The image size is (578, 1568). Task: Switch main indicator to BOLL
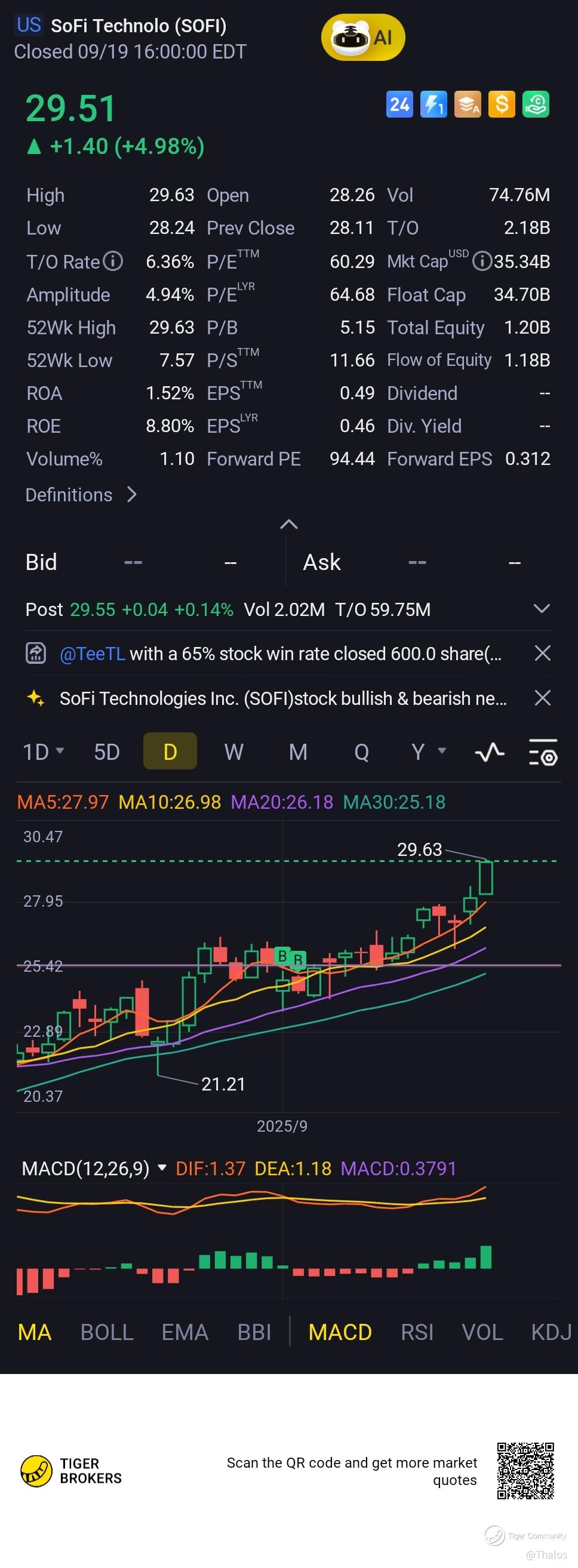[x=107, y=1332]
